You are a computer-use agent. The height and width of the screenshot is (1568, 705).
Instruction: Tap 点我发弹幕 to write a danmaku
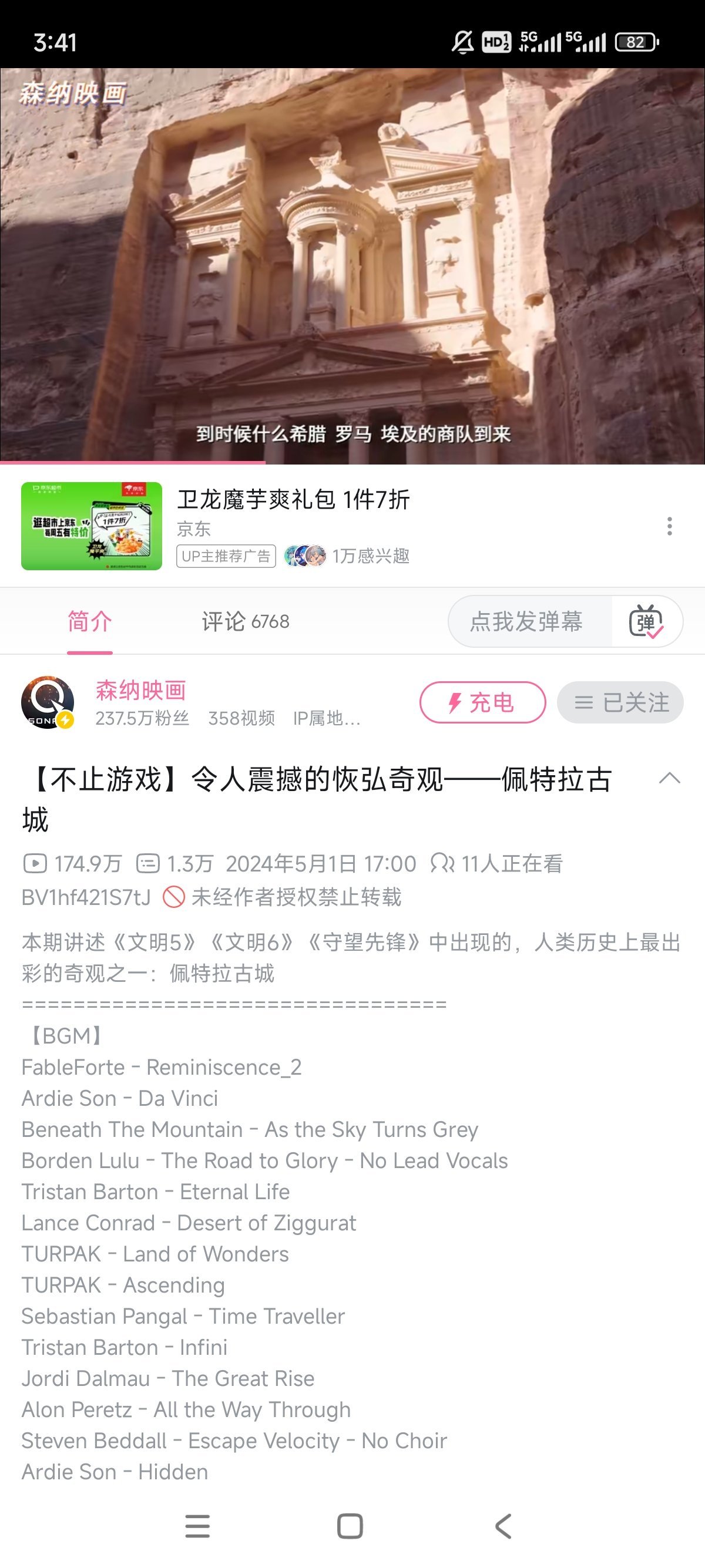point(527,621)
